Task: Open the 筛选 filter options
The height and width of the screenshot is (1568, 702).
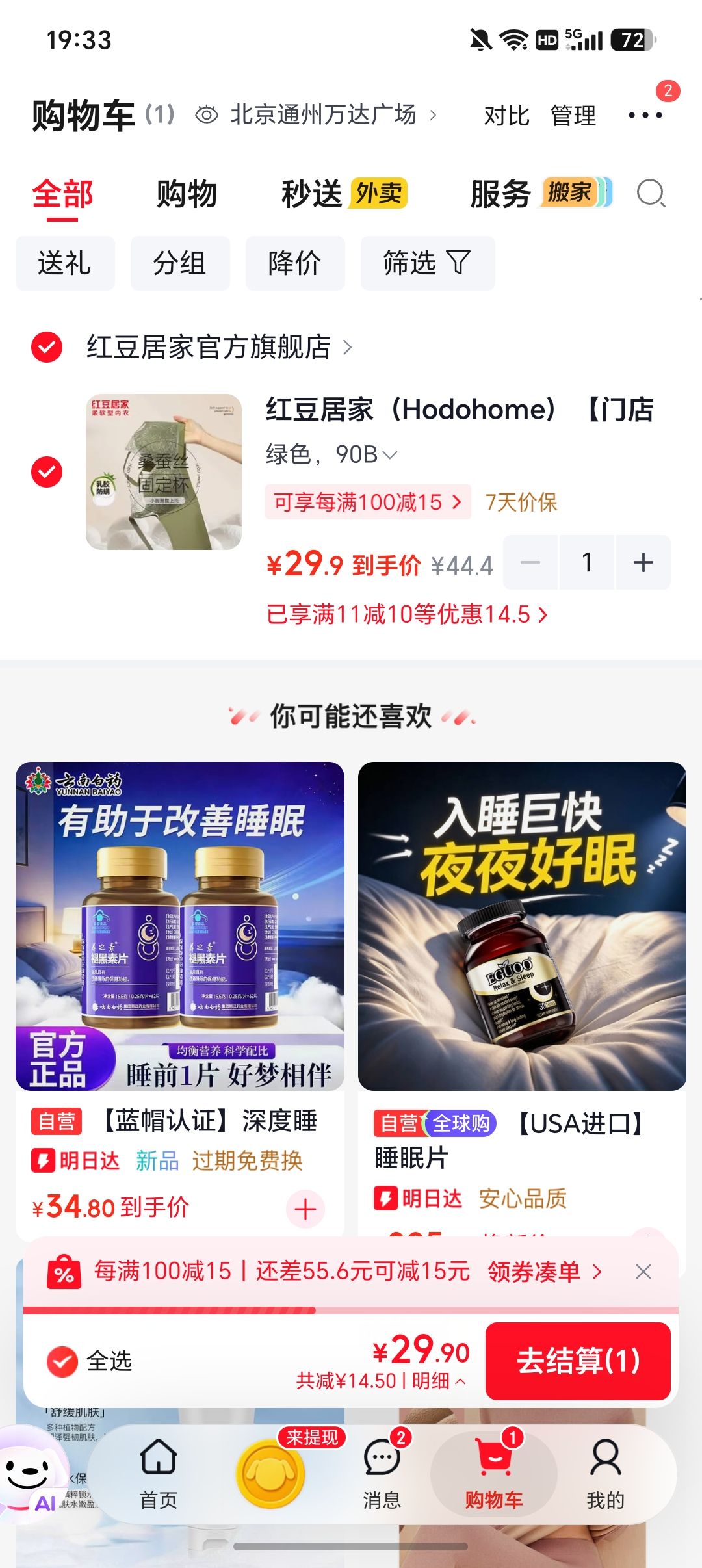Action: click(428, 263)
